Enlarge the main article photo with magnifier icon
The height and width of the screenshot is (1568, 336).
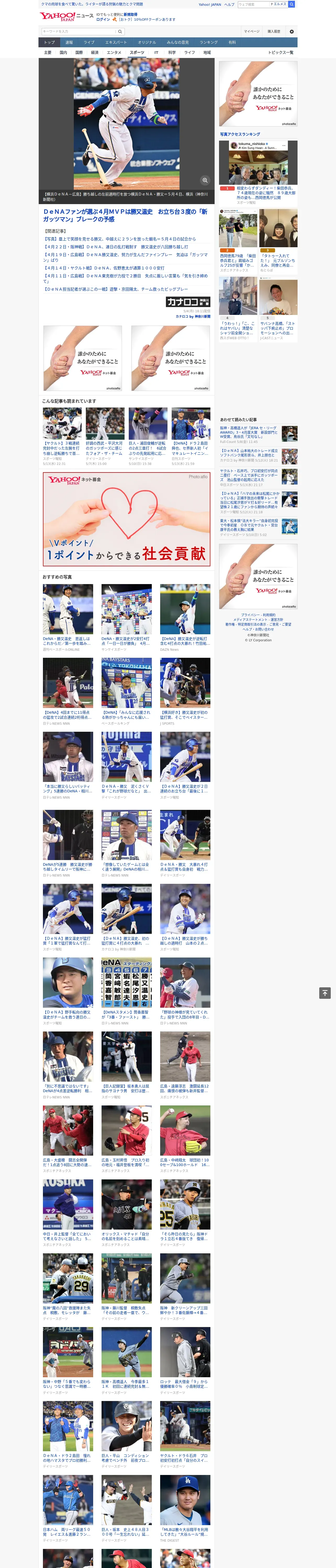click(205, 180)
